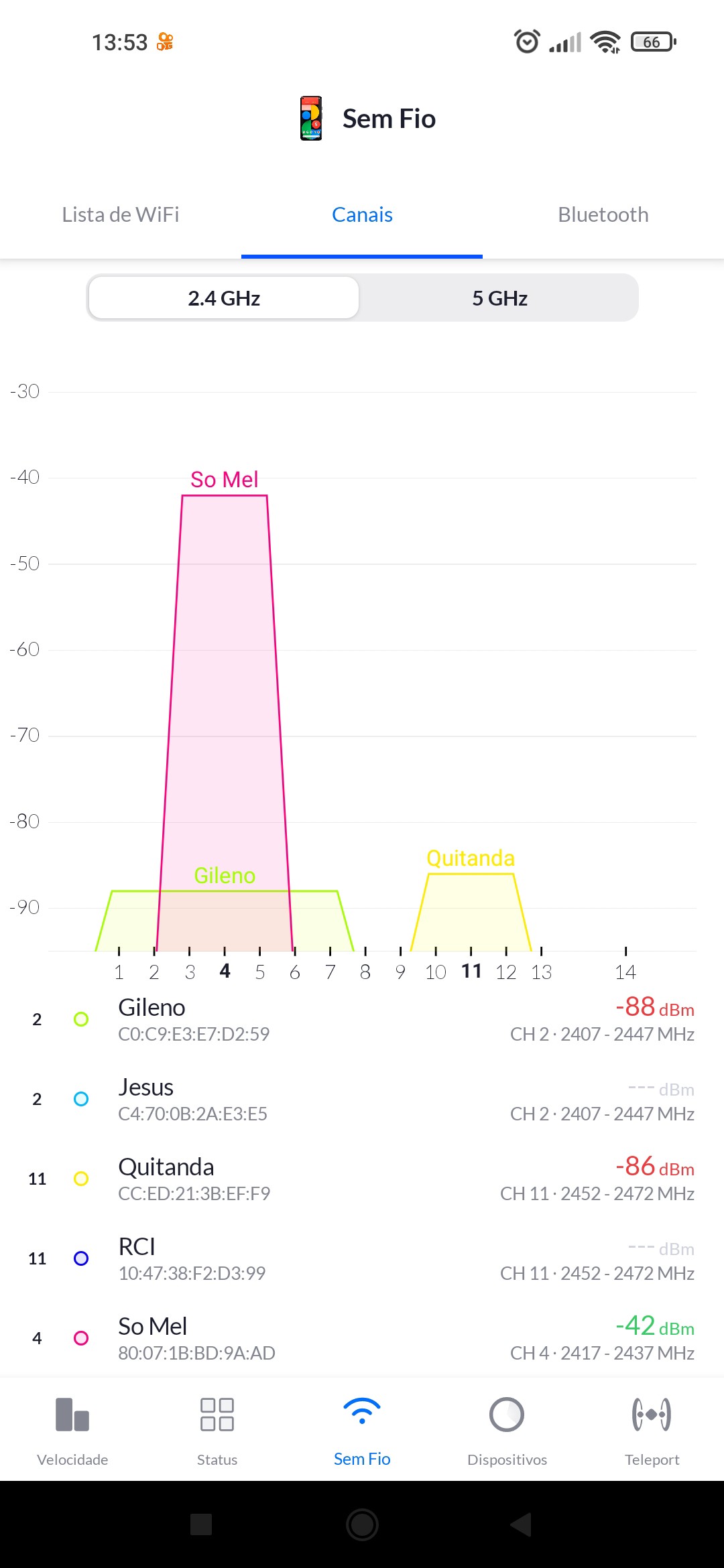Image resolution: width=724 pixels, height=1568 pixels.
Task: Tap the device icon beside Sem Fio title
Action: pos(311,119)
